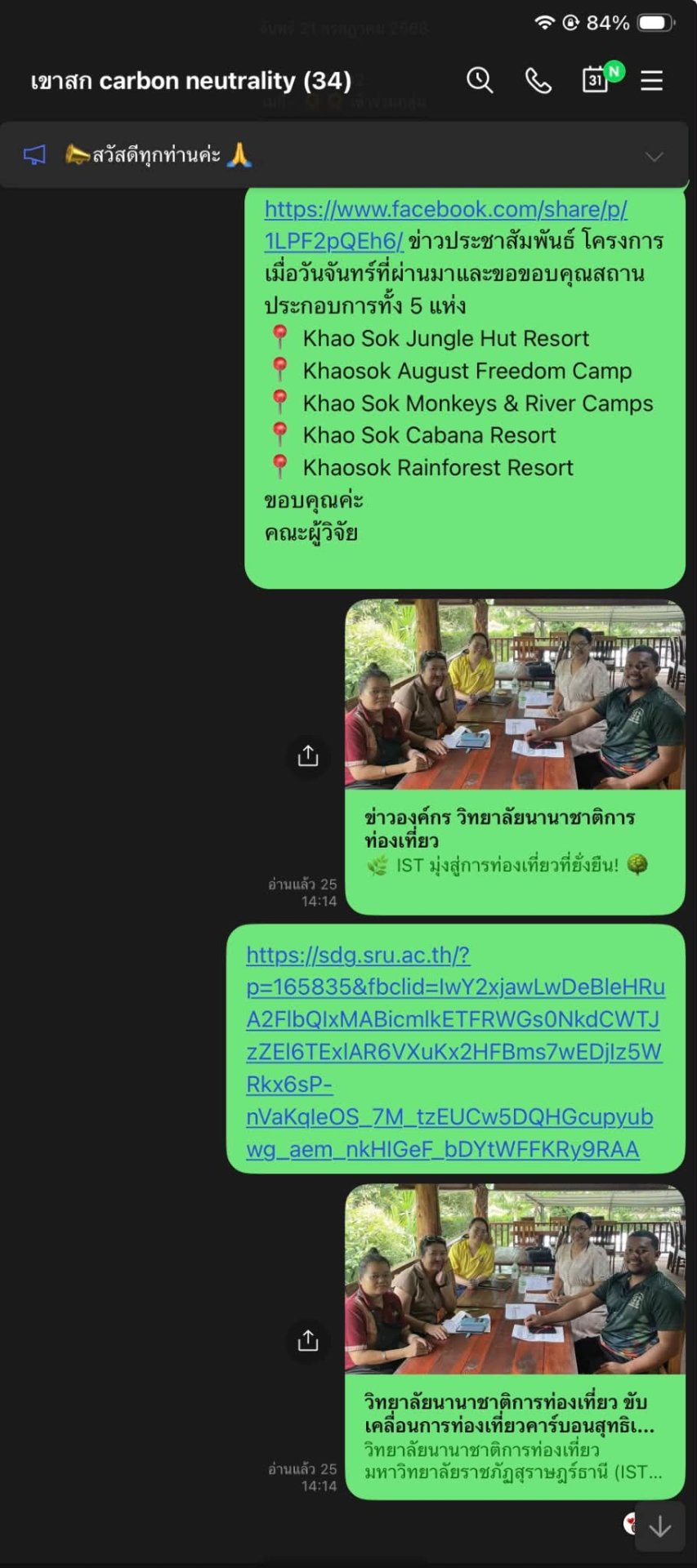This screenshot has height=1568, width=697.
Task: Search within this chat
Action: coord(480,80)
